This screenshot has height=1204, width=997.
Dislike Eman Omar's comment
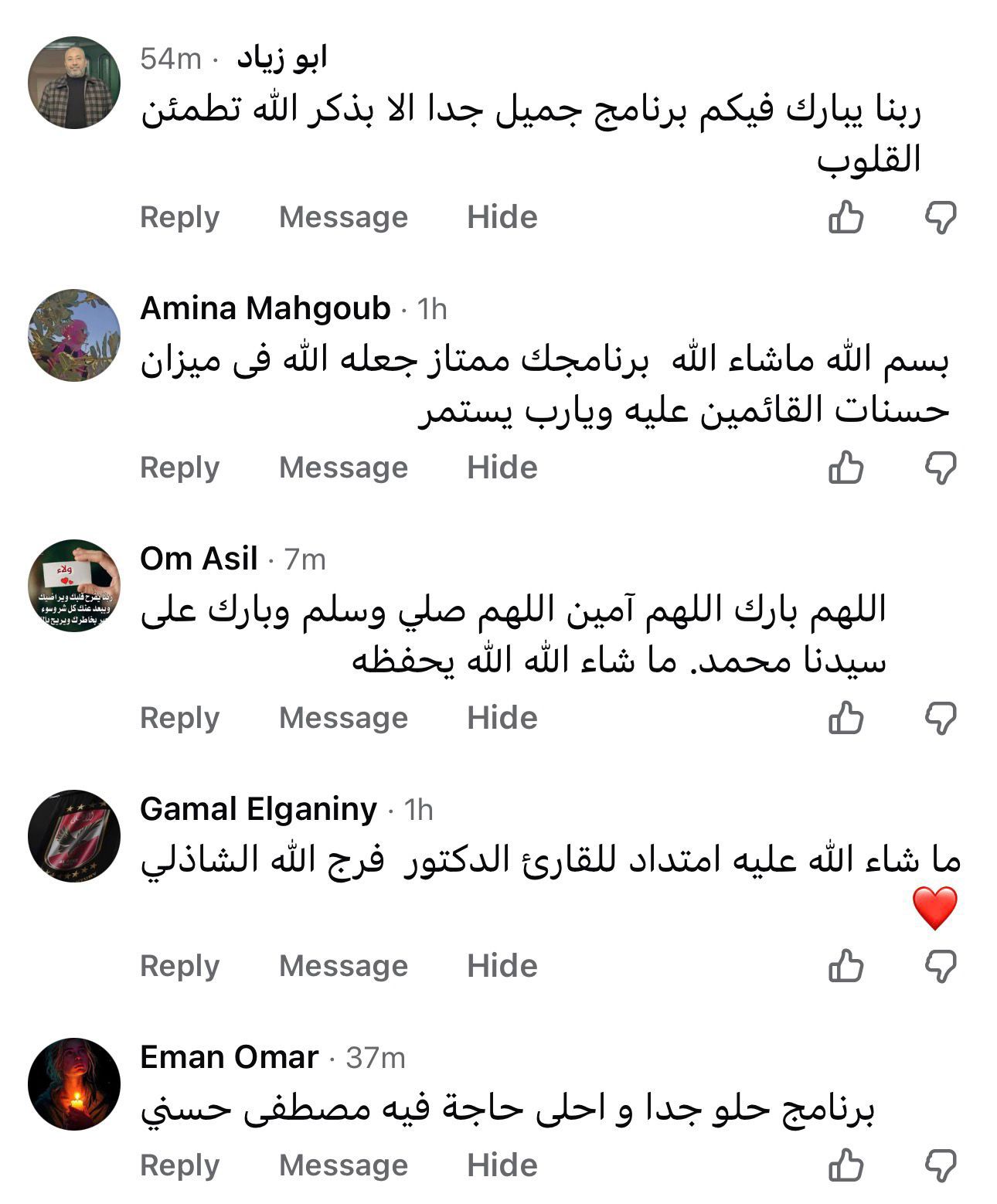[x=941, y=1165]
